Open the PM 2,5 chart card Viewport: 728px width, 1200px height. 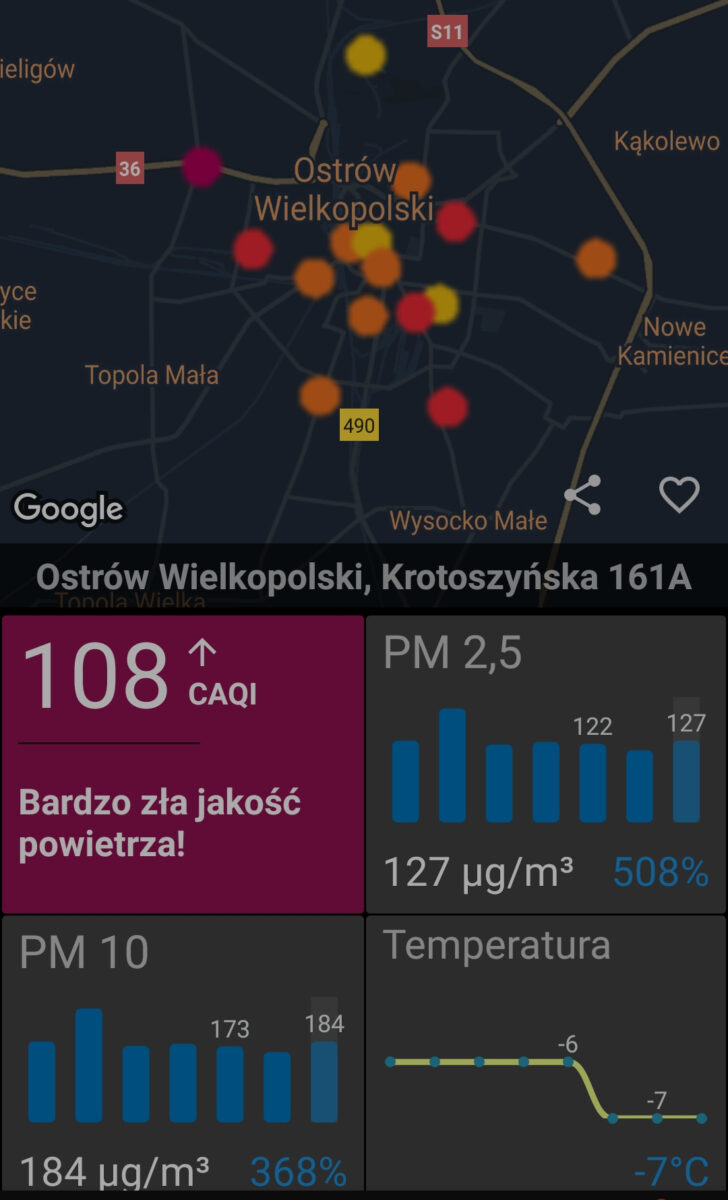[546, 764]
